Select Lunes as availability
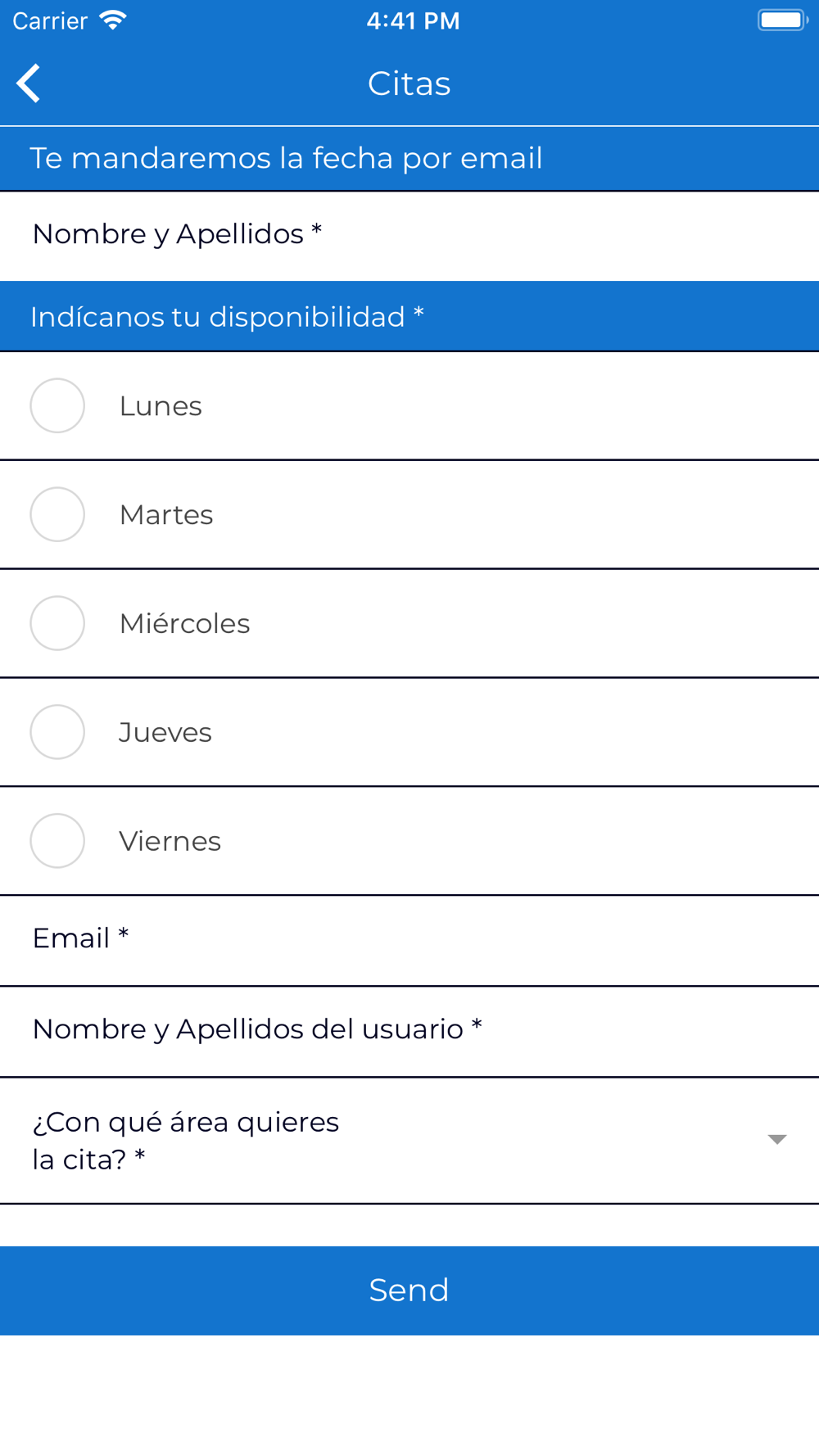 click(x=57, y=405)
